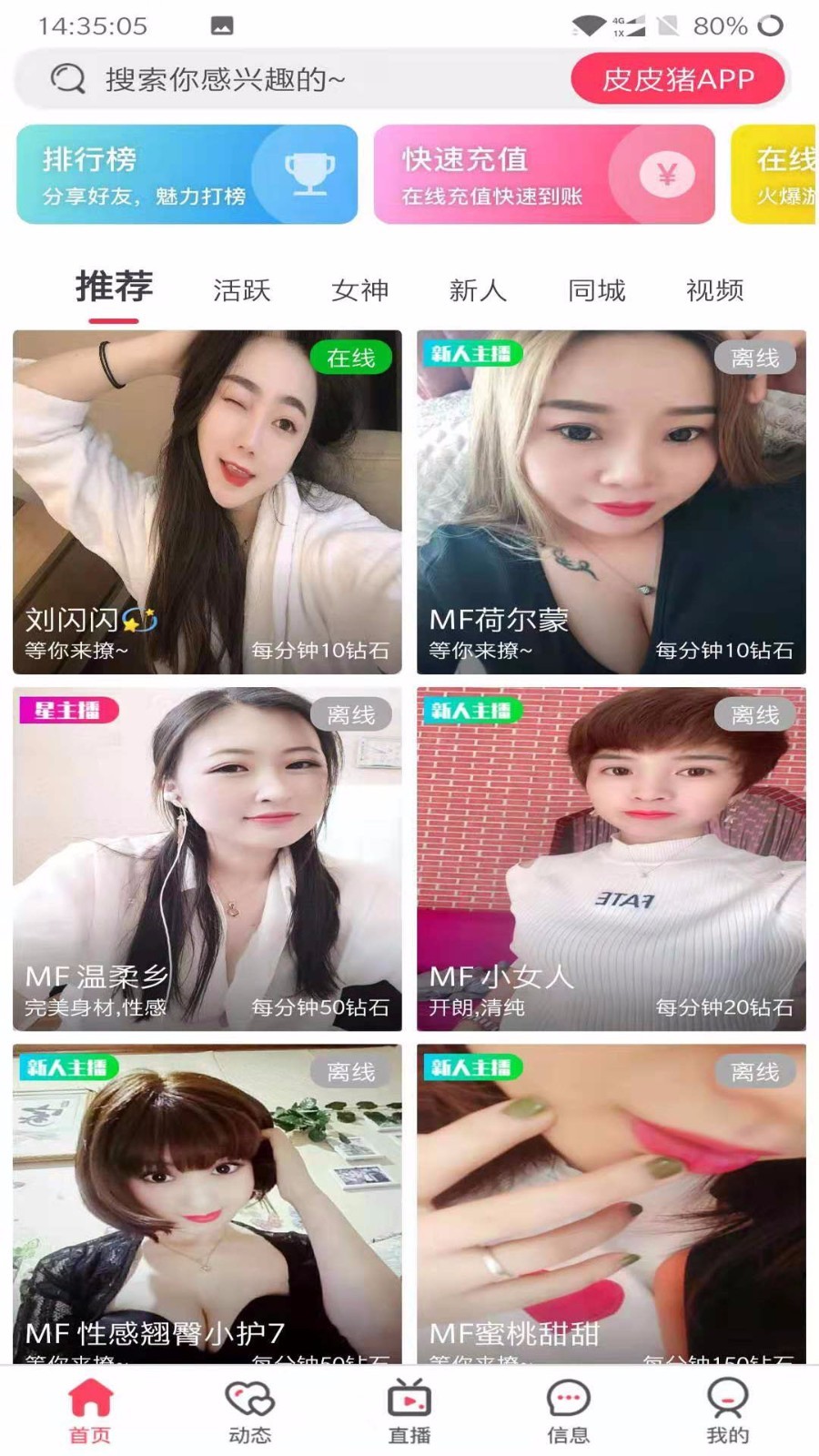The width and height of the screenshot is (819, 1456).
Task: Open 刘闪闪's profile card
Action: pos(207,501)
